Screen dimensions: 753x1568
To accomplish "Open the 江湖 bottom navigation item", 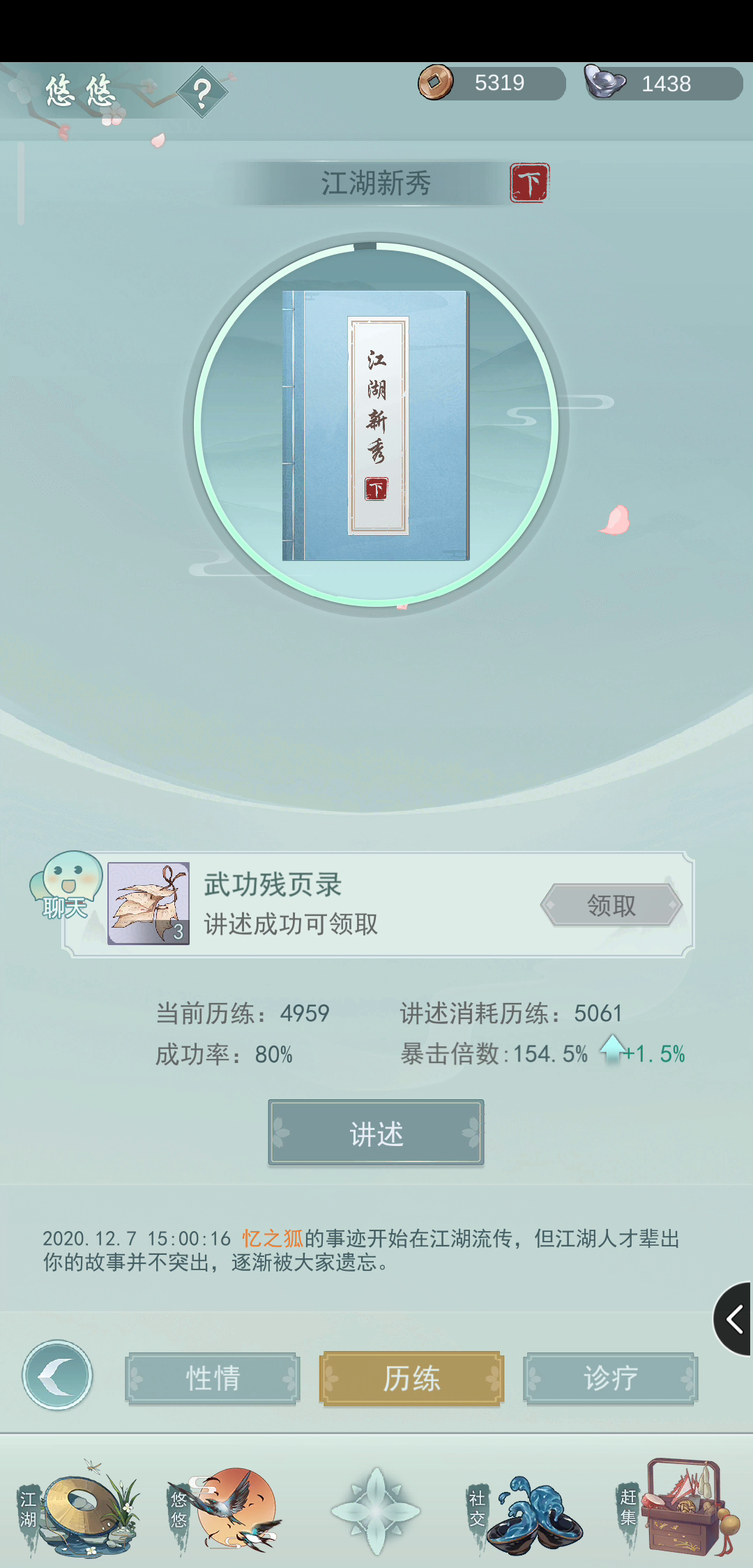I will tap(80, 1507).
